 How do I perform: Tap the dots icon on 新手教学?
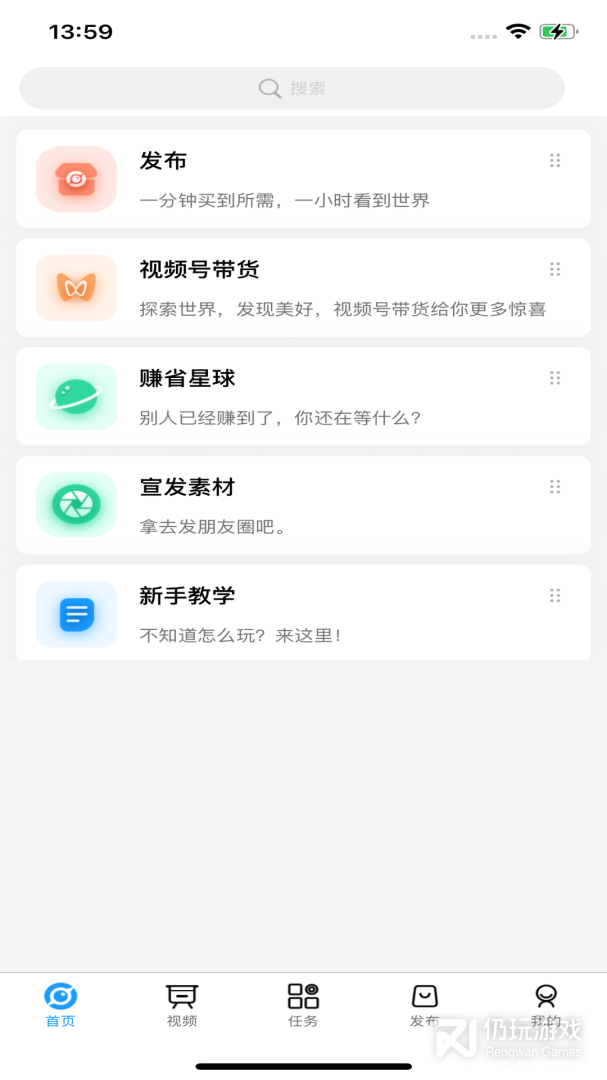(555, 595)
